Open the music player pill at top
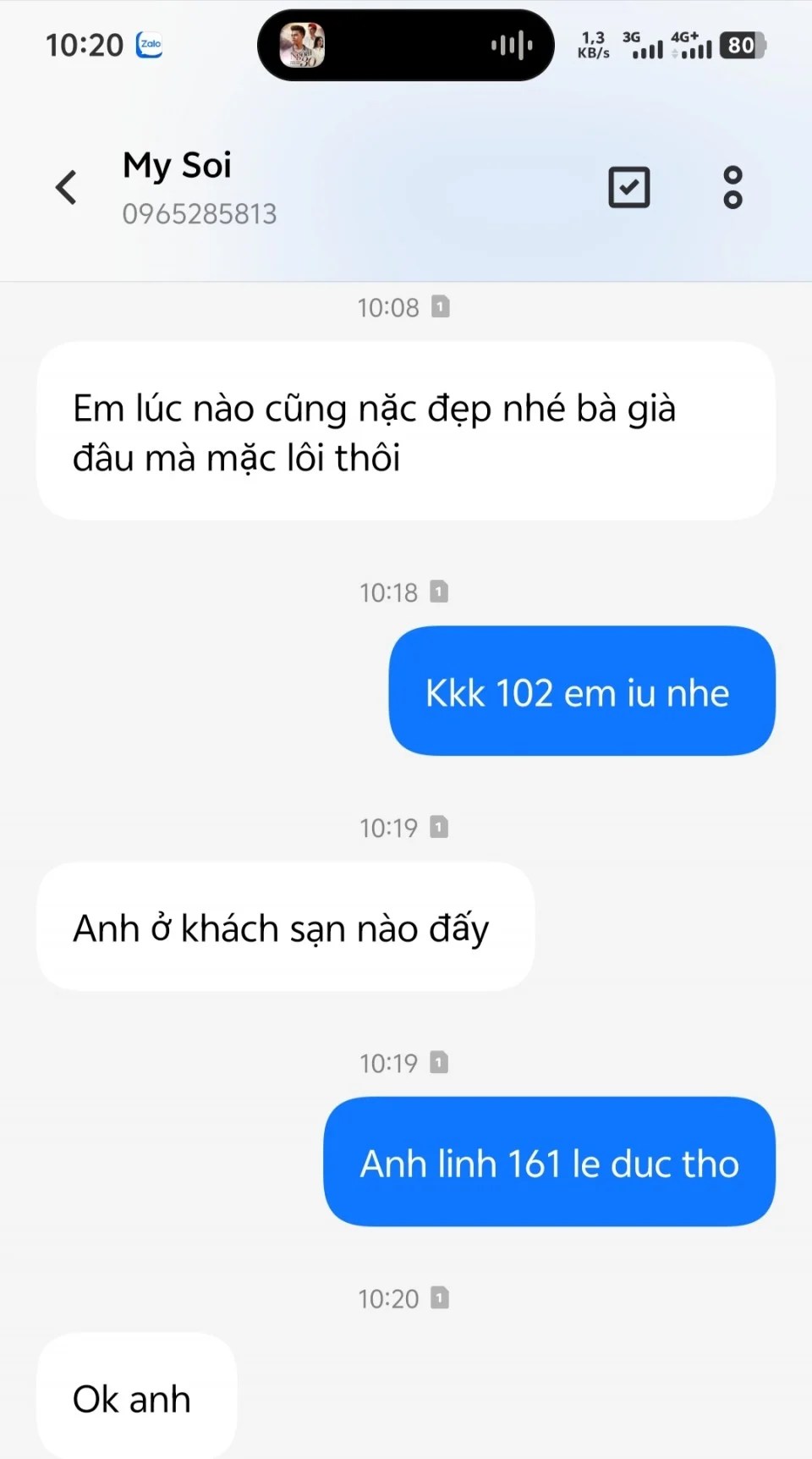This screenshot has height=1459, width=812. point(406,46)
